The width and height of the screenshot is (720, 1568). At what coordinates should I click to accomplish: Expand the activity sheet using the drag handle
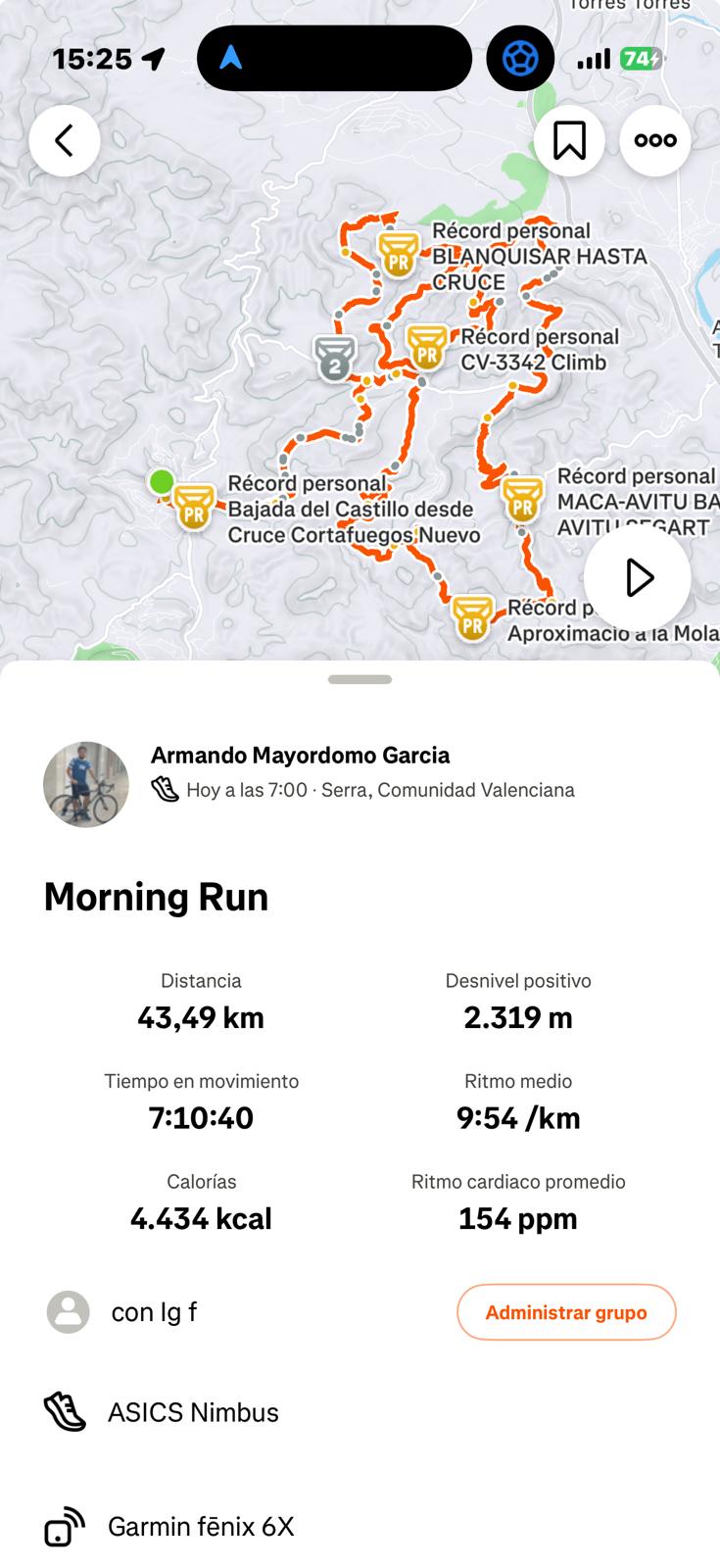[x=360, y=679]
